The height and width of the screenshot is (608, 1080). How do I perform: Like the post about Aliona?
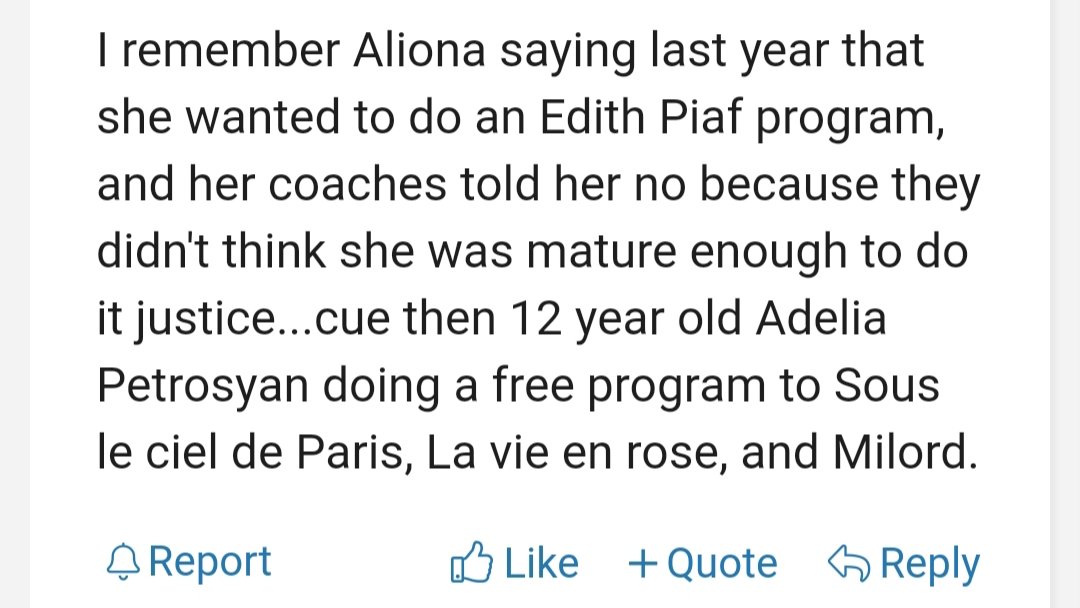point(514,563)
